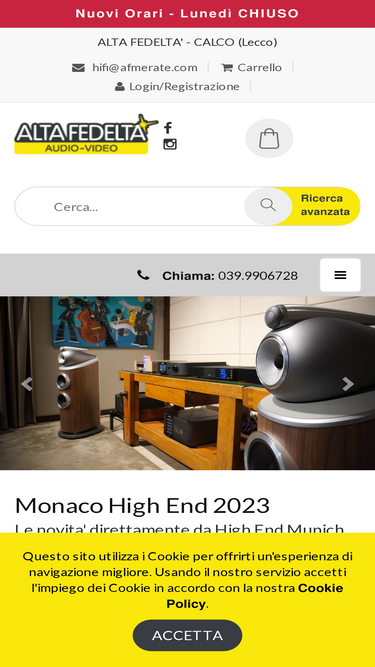Open the Monaco High End 2023 article

point(142,505)
